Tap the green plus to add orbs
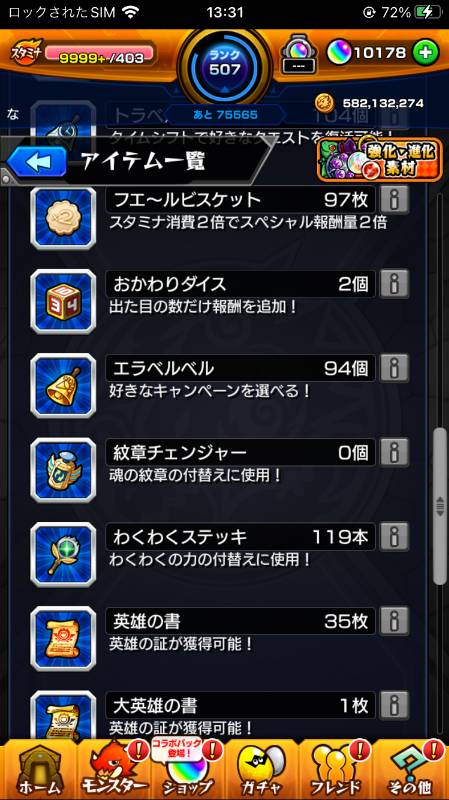Viewport: 449px width, 800px height. (425, 52)
